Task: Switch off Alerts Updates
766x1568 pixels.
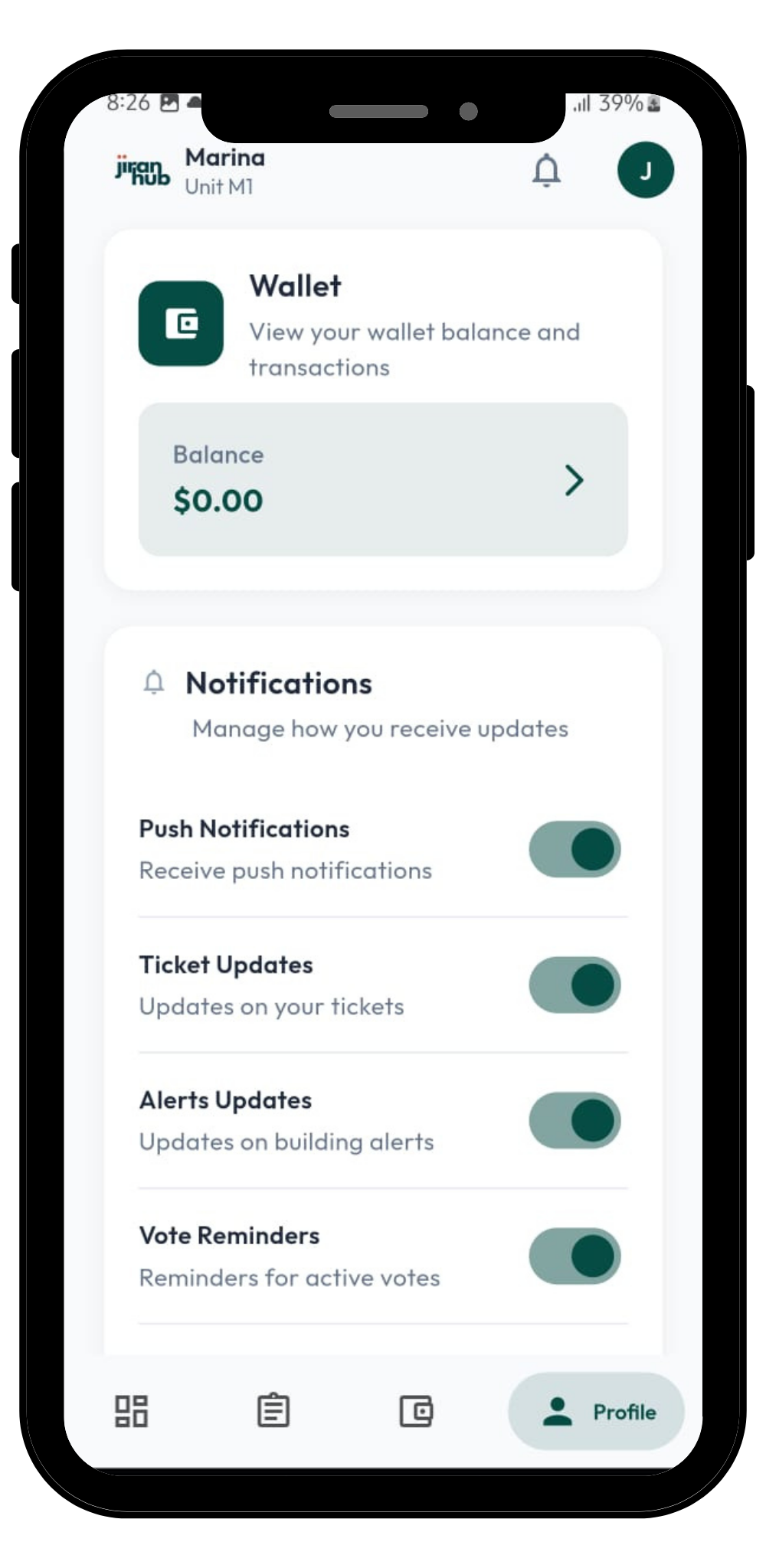Action: pos(574,1120)
